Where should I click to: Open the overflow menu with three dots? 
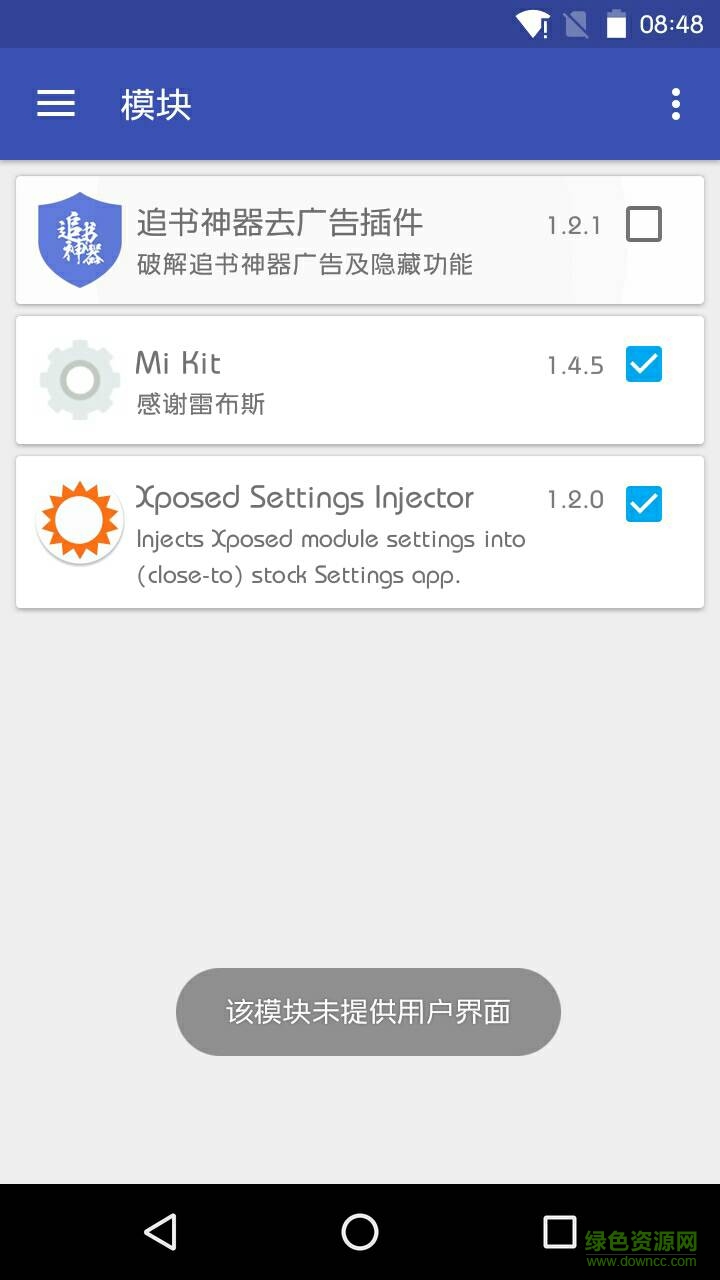click(676, 104)
